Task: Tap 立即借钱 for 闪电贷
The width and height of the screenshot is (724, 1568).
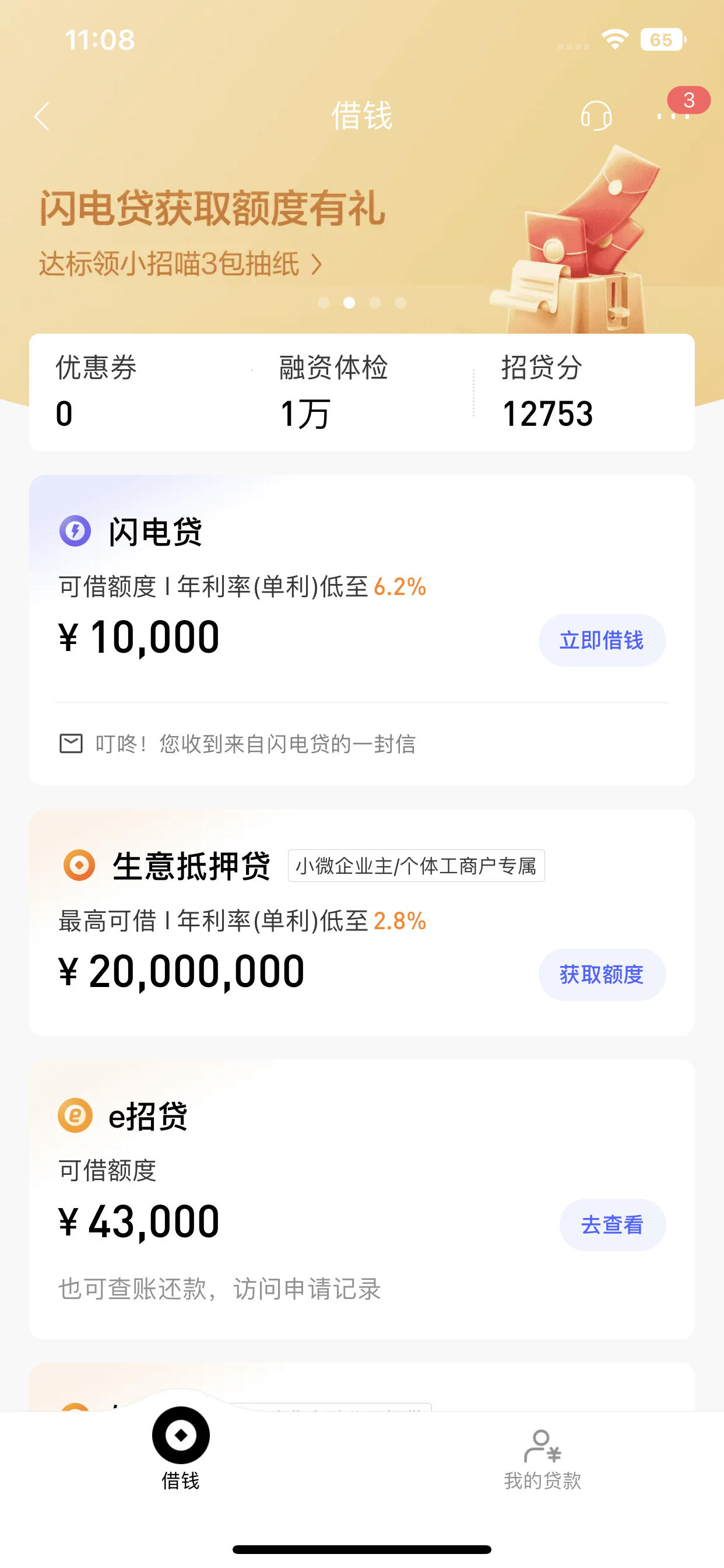Action: pyautogui.click(x=602, y=640)
